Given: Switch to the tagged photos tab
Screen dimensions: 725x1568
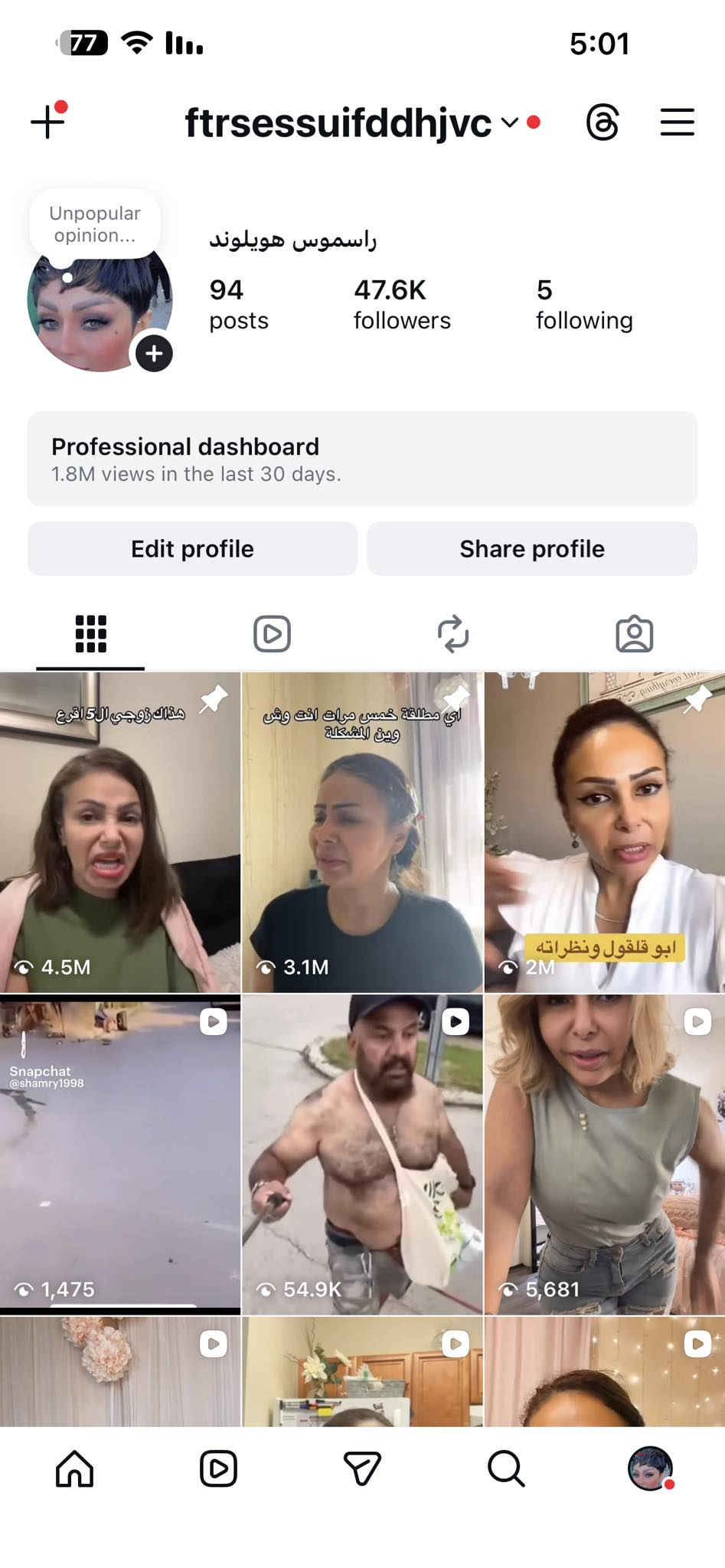Looking at the screenshot, I should 634,634.
